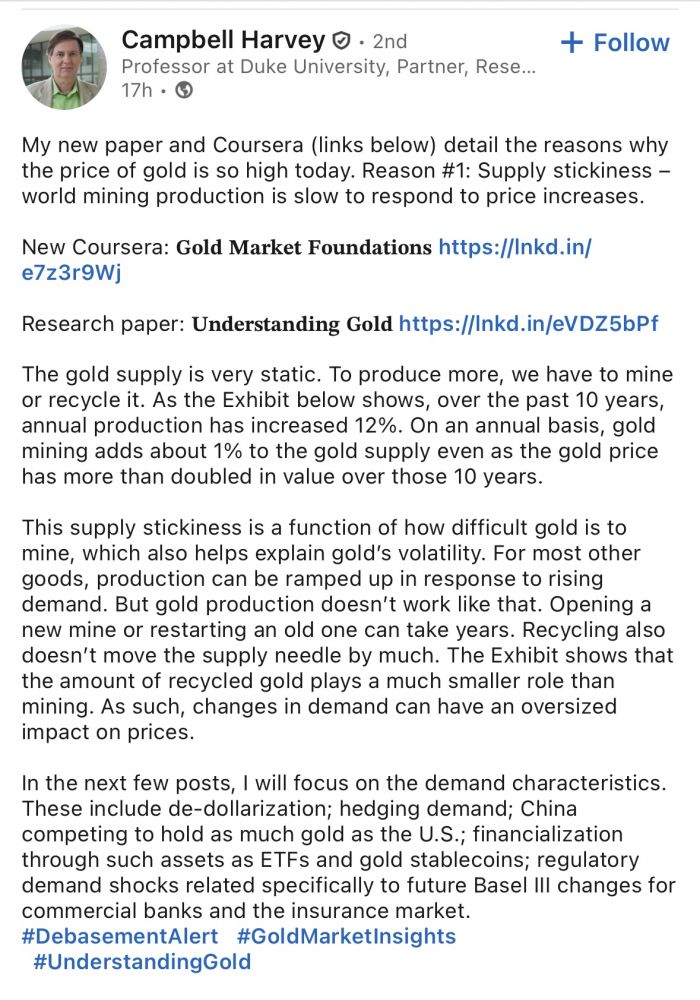
Task: Open the #UnderstandingGold hashtag
Action: pyautogui.click(x=141, y=962)
